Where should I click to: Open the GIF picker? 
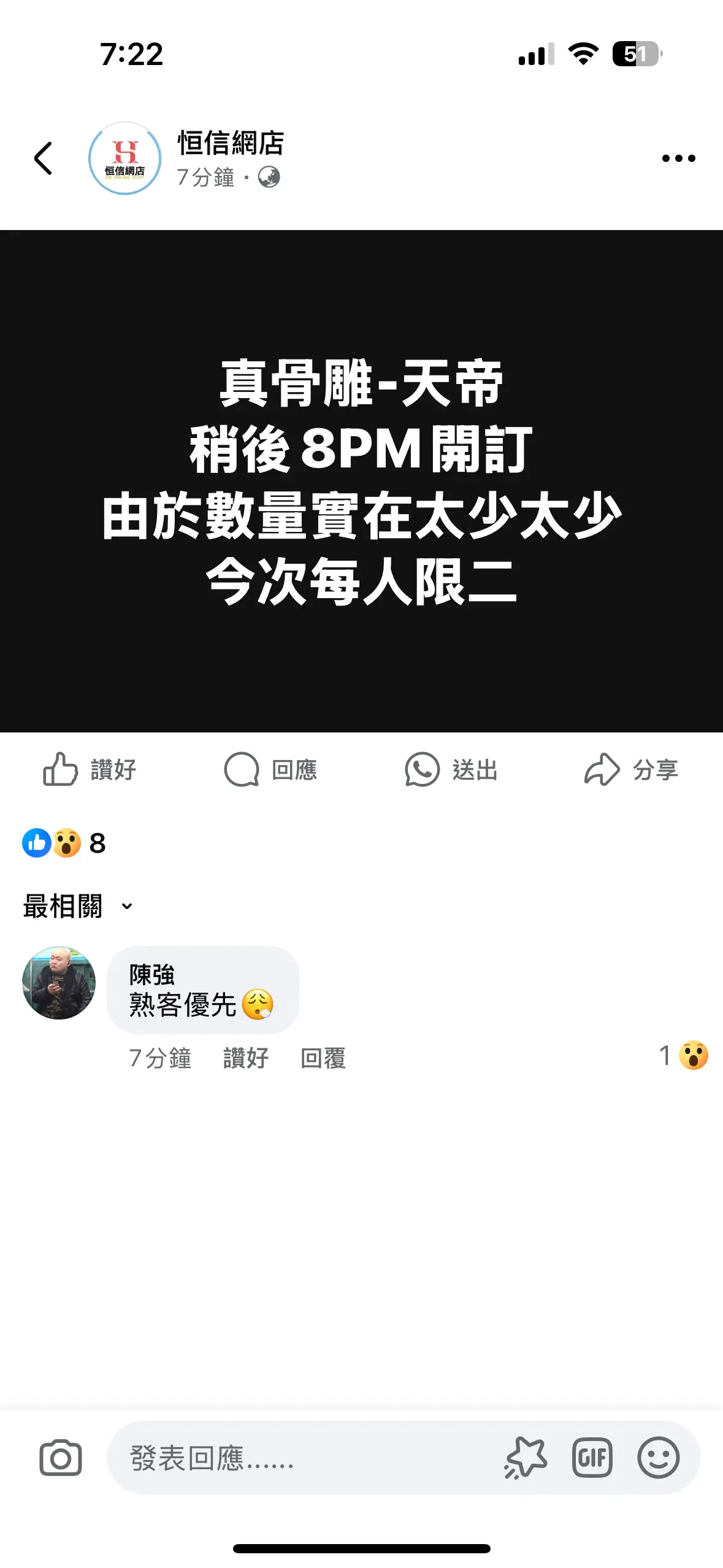592,1458
